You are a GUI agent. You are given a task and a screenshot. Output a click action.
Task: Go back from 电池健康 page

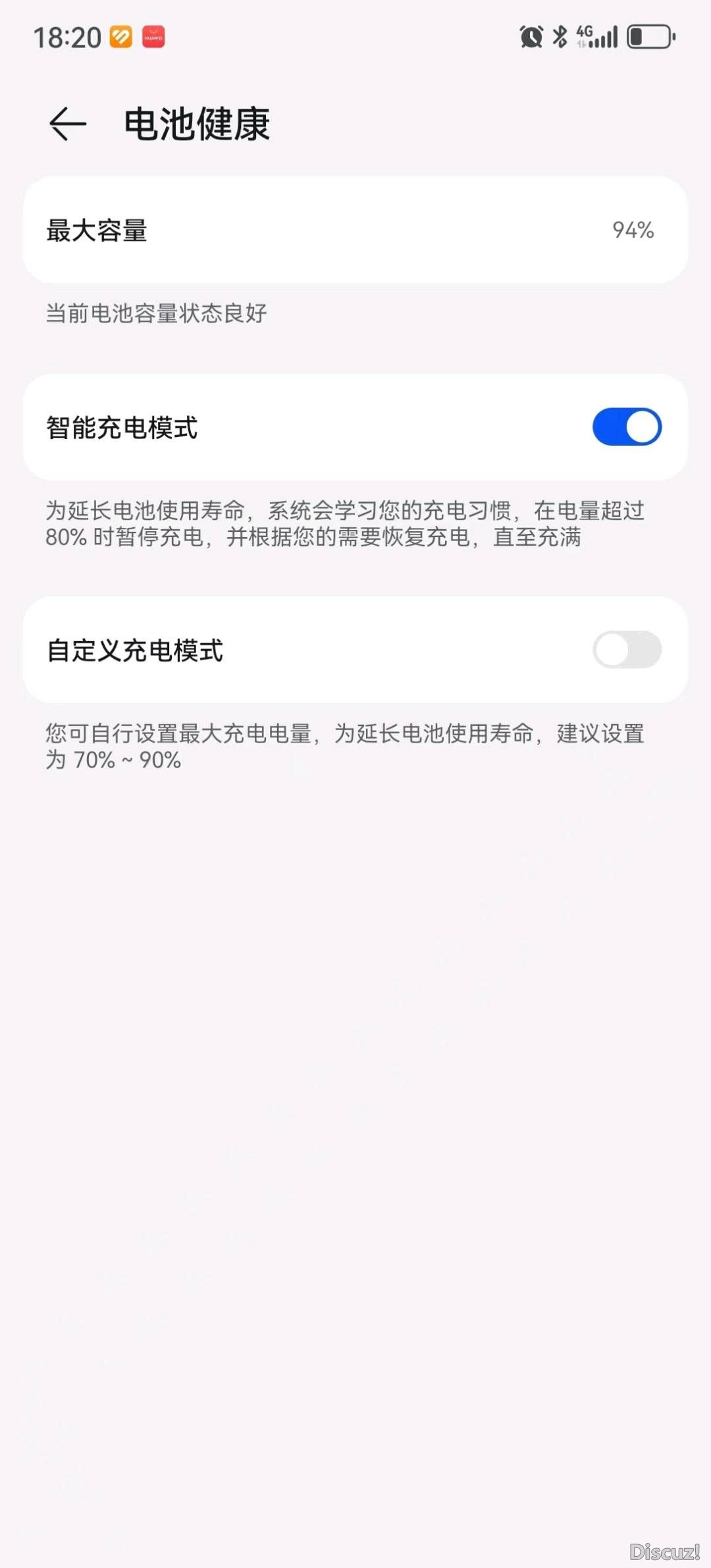tap(68, 124)
